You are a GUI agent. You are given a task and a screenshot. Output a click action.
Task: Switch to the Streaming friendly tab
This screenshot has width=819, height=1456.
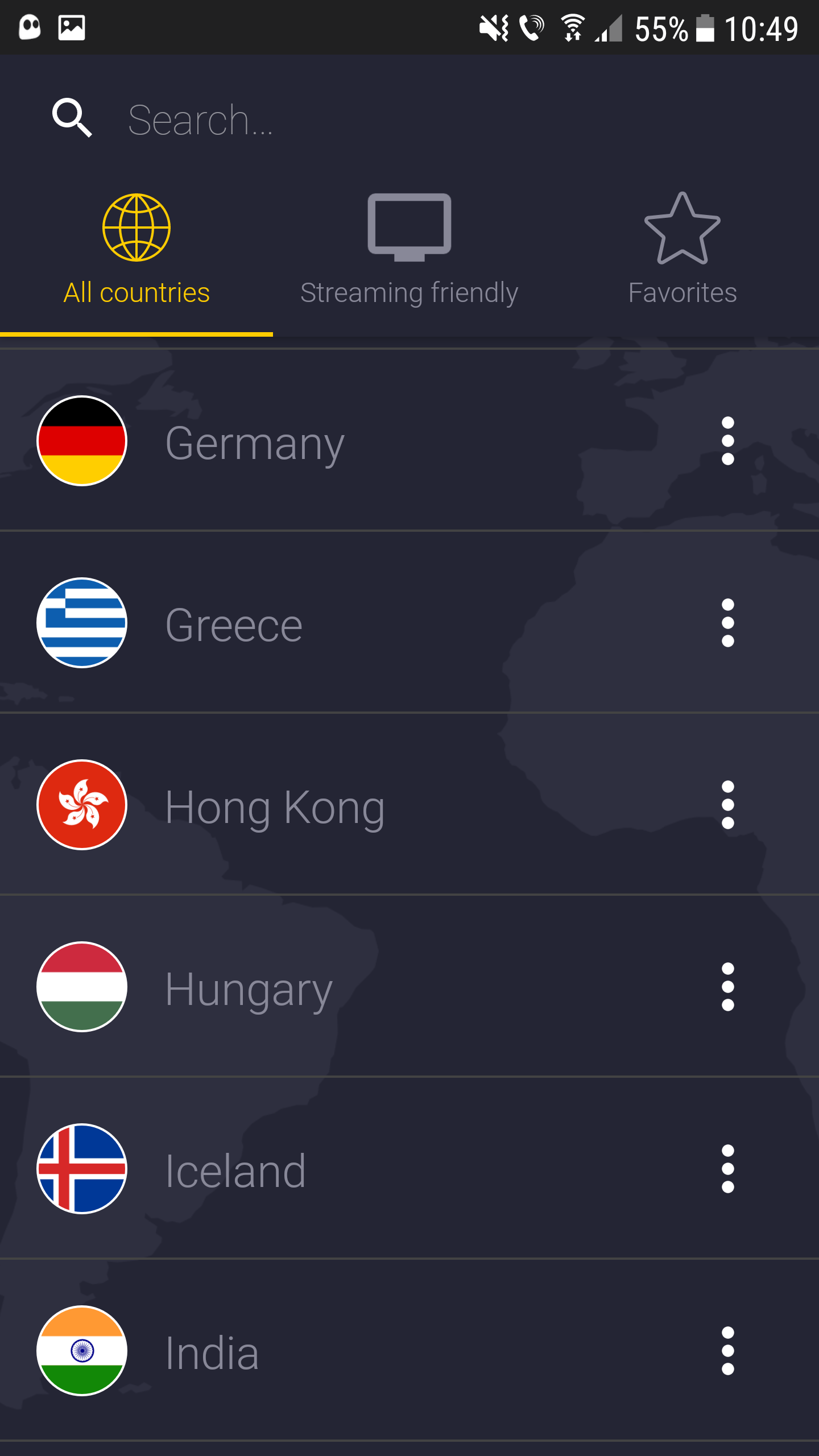click(x=409, y=250)
